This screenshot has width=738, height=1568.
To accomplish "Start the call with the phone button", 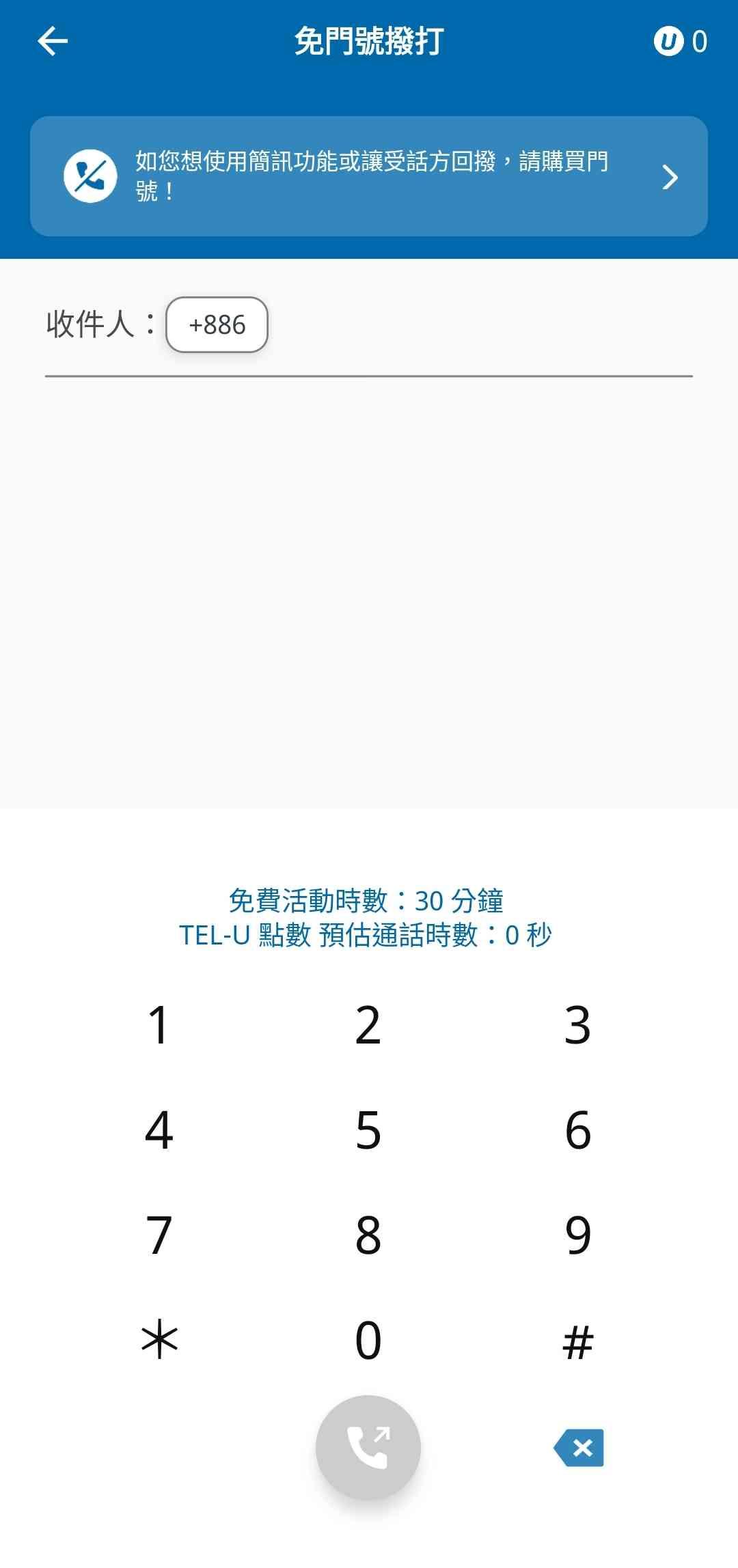I will 368,1447.
